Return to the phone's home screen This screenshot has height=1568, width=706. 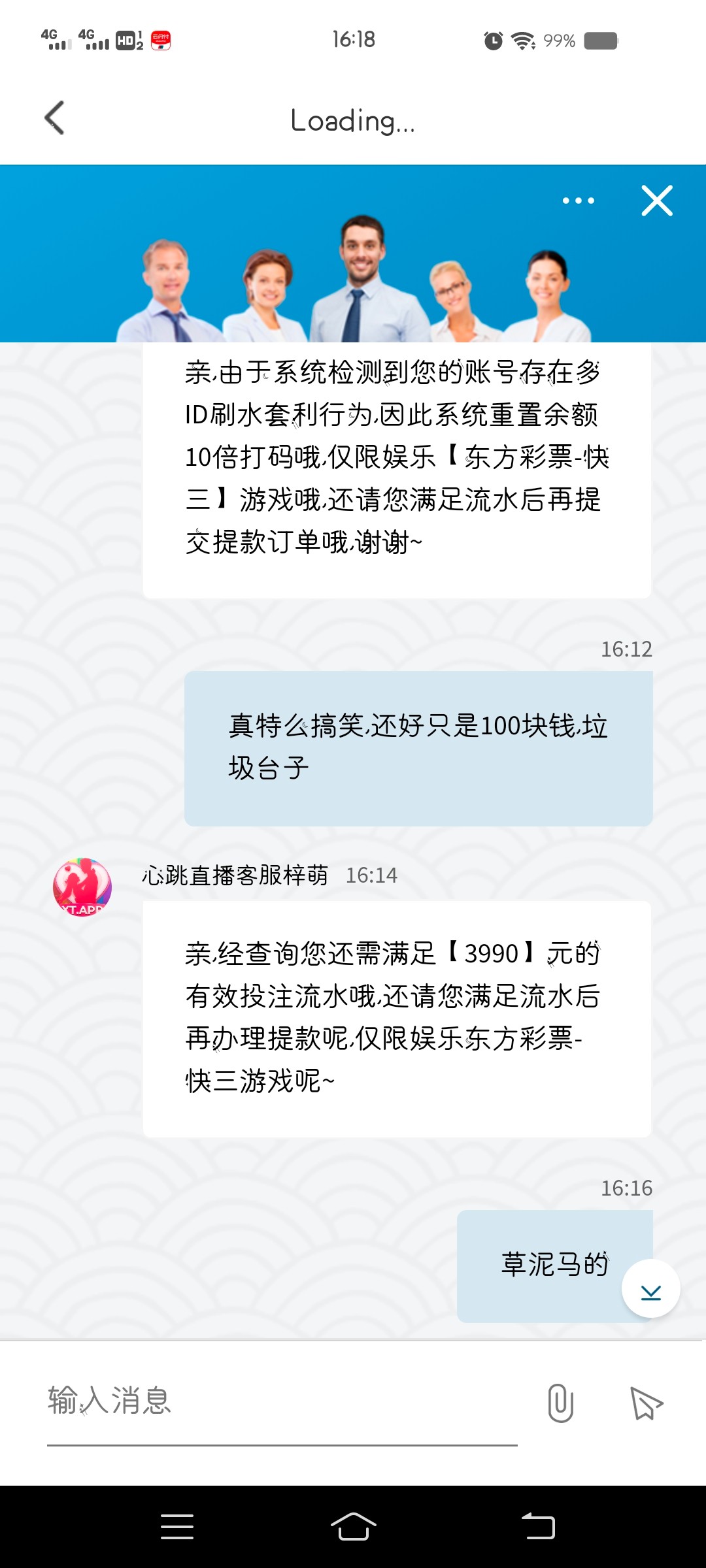tap(353, 1527)
